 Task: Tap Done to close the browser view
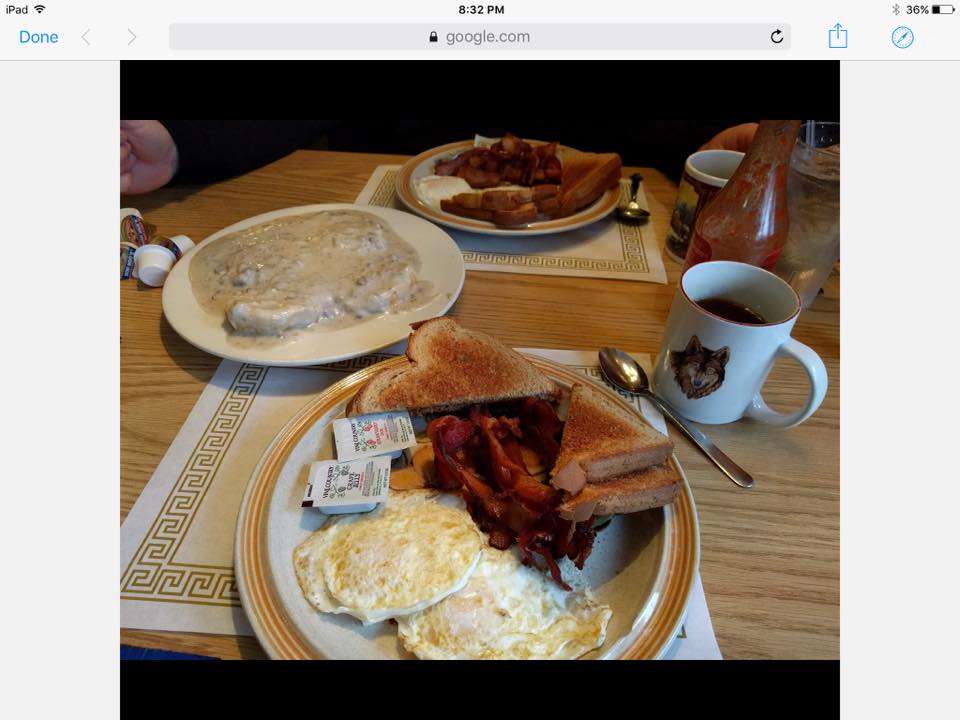point(38,37)
